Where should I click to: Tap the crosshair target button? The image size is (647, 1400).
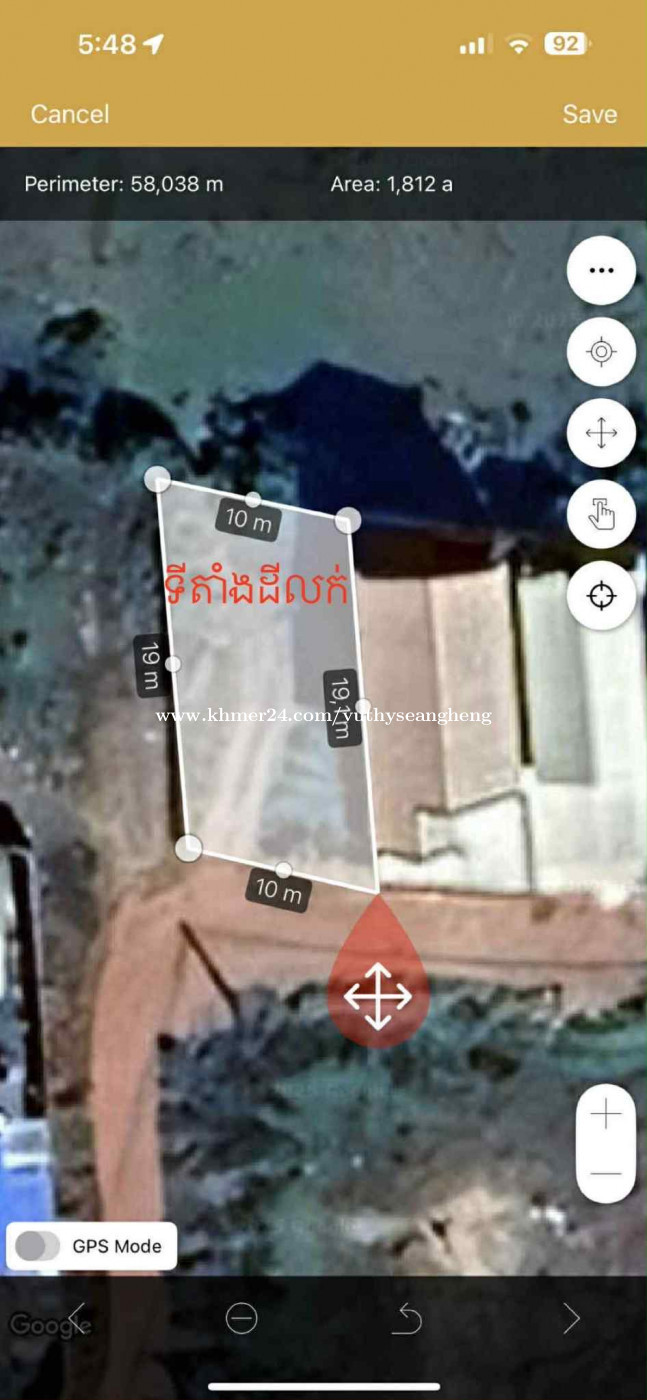click(601, 596)
